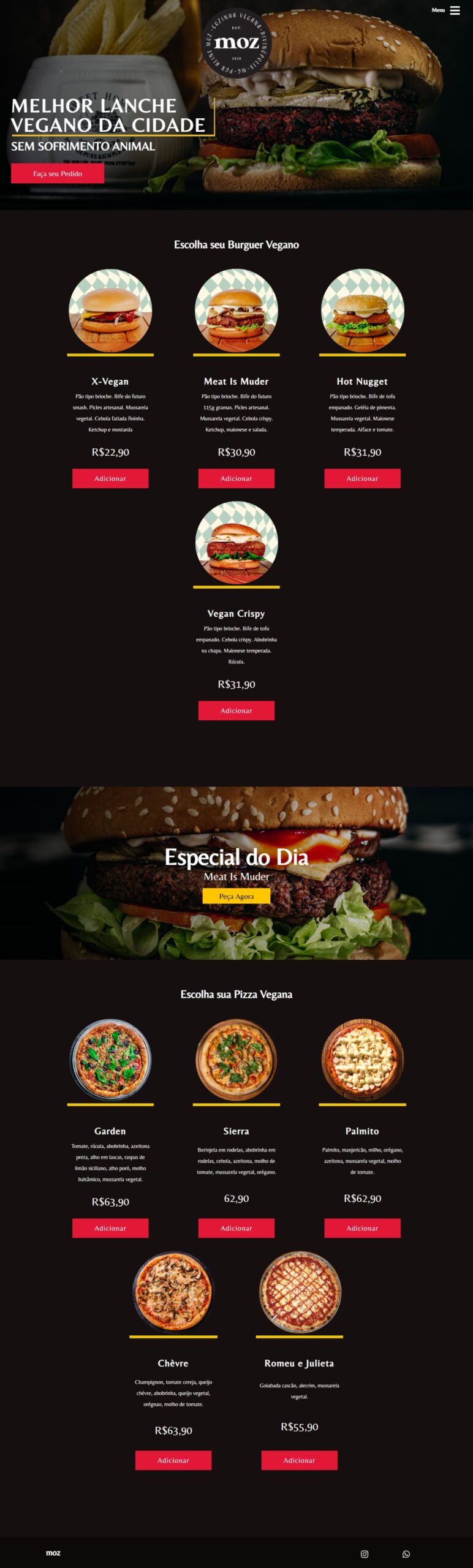Screen dimensions: 473x1568
Task: Add Palmito pizza to order
Action: coord(362,1228)
